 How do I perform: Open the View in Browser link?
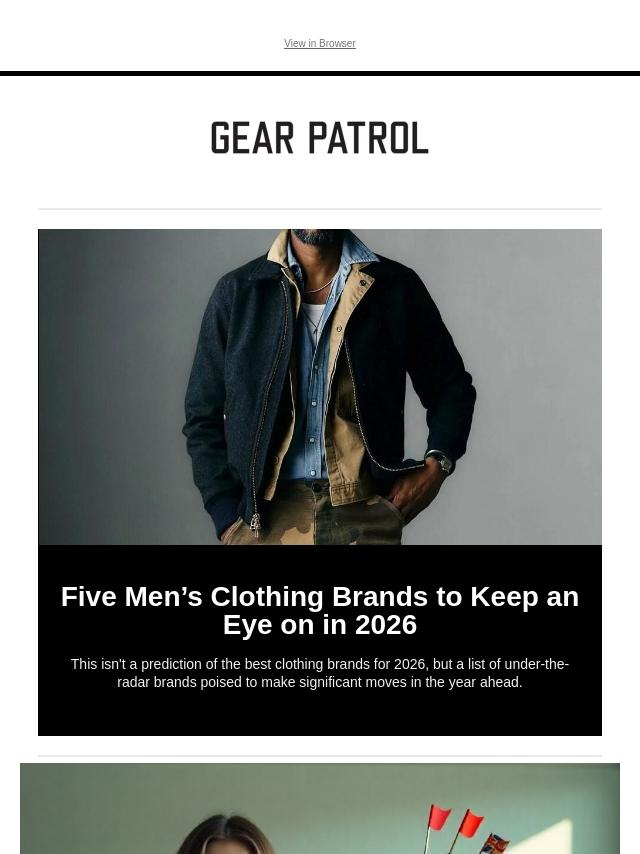pyautogui.click(x=319, y=44)
